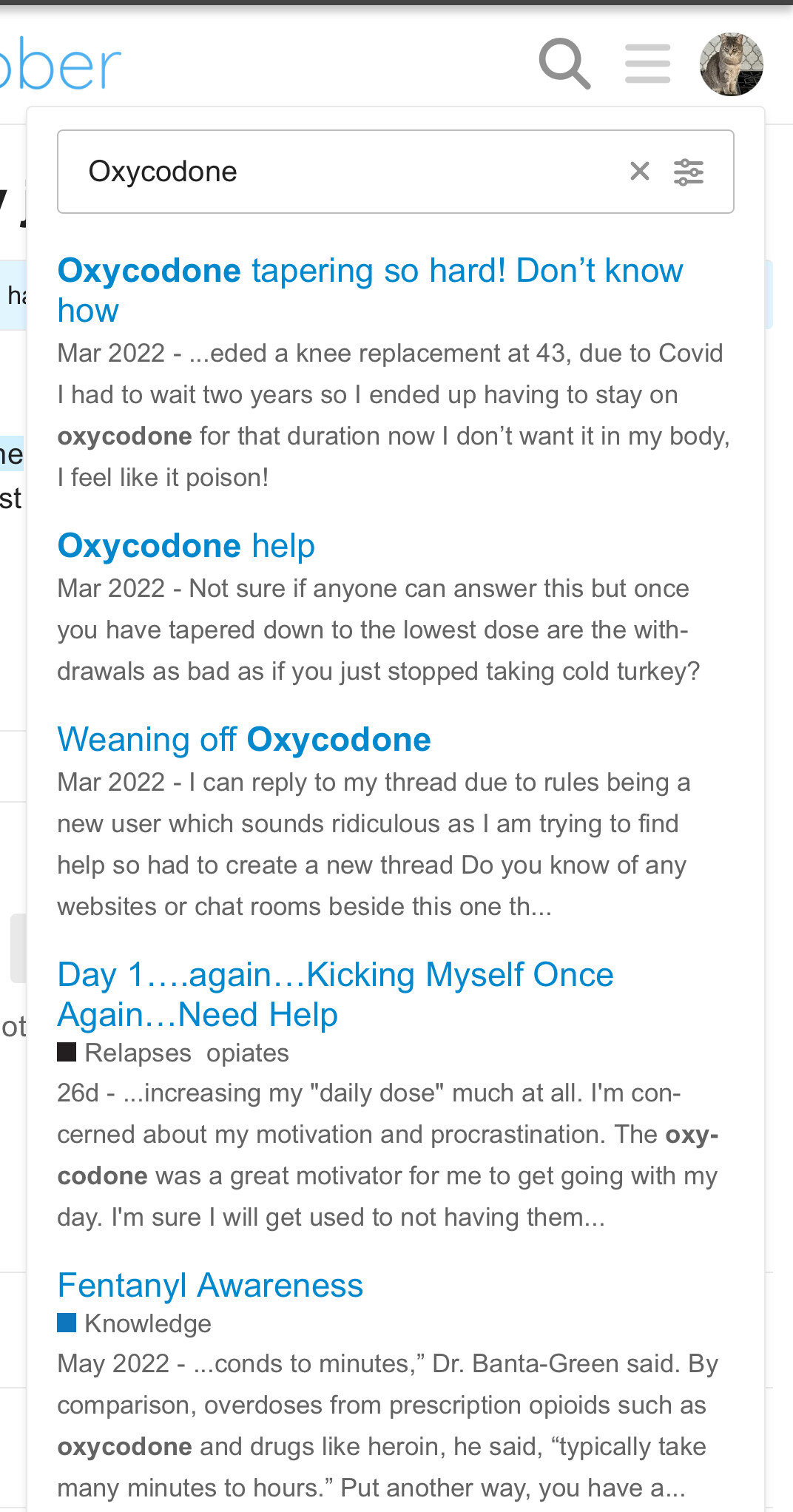Open advanced search filter options
The width and height of the screenshot is (793, 1512).
click(688, 172)
